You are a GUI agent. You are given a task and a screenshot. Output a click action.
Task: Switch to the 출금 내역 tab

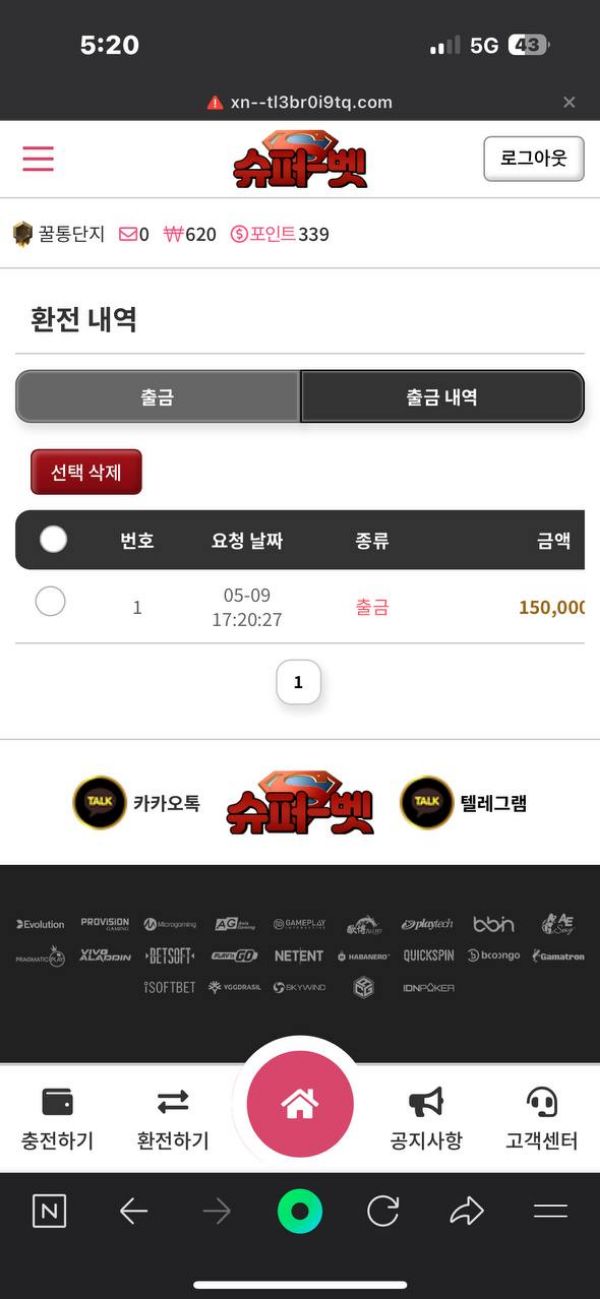pyautogui.click(x=441, y=397)
